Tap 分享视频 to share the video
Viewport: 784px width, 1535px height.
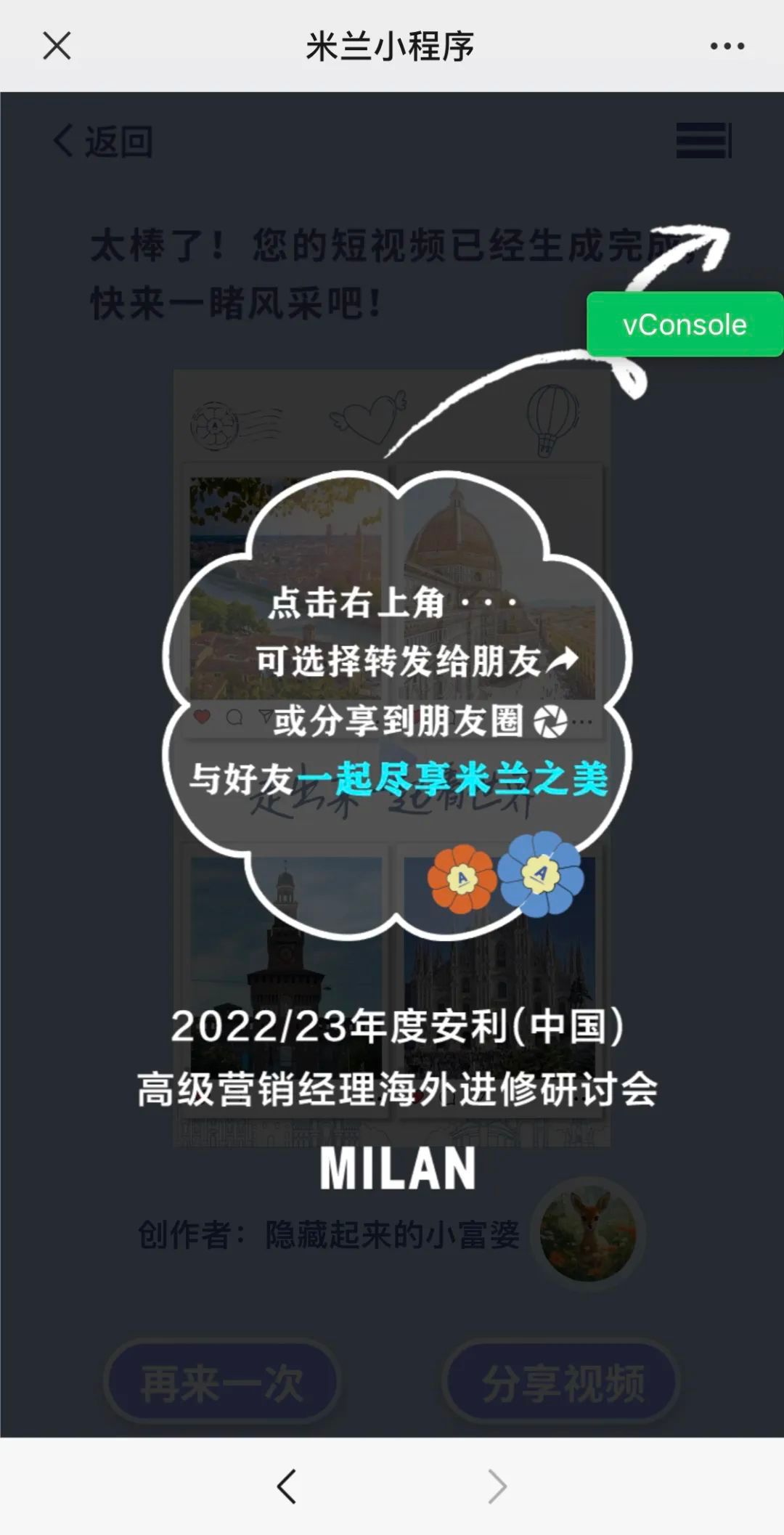[x=563, y=1383]
